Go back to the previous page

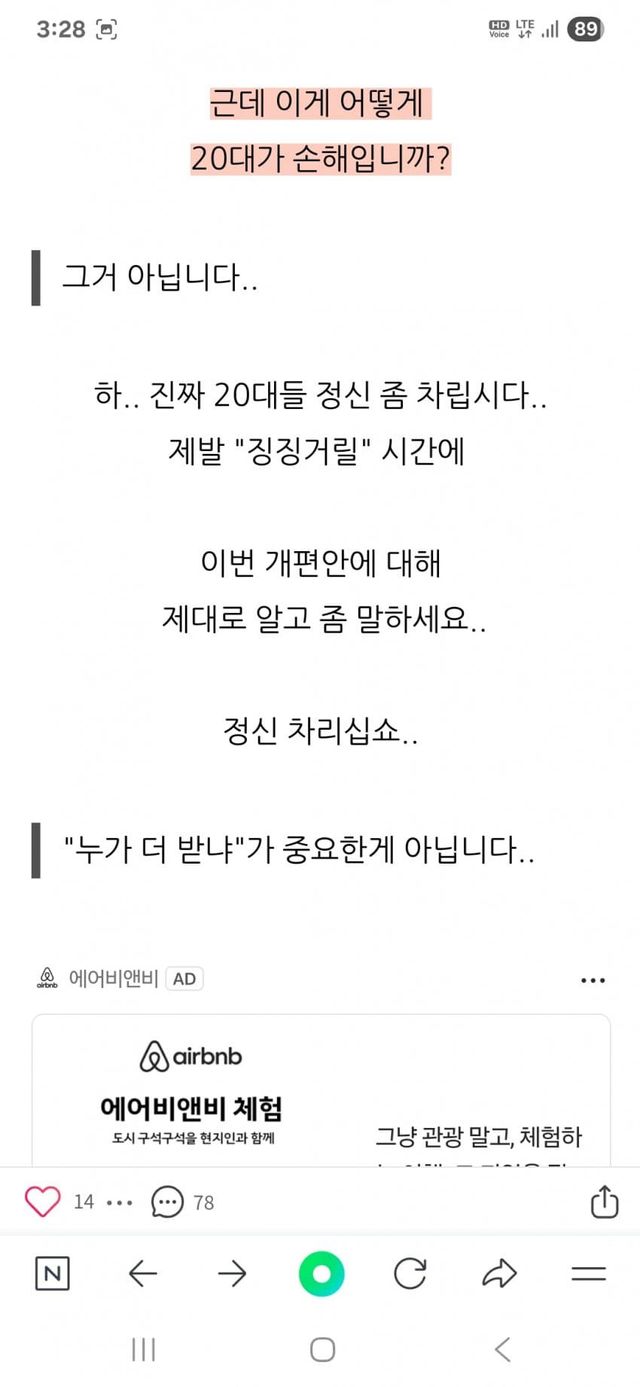click(x=143, y=1273)
